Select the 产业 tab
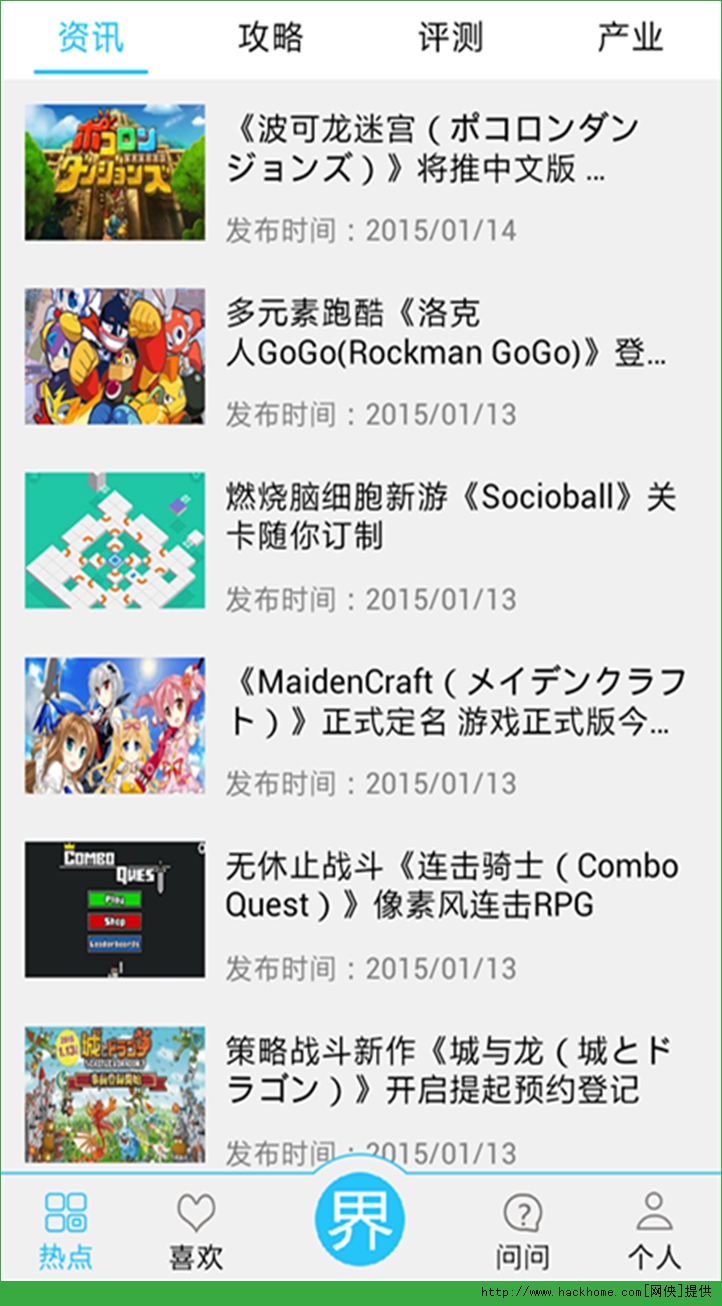The image size is (722, 1306). click(x=630, y=38)
